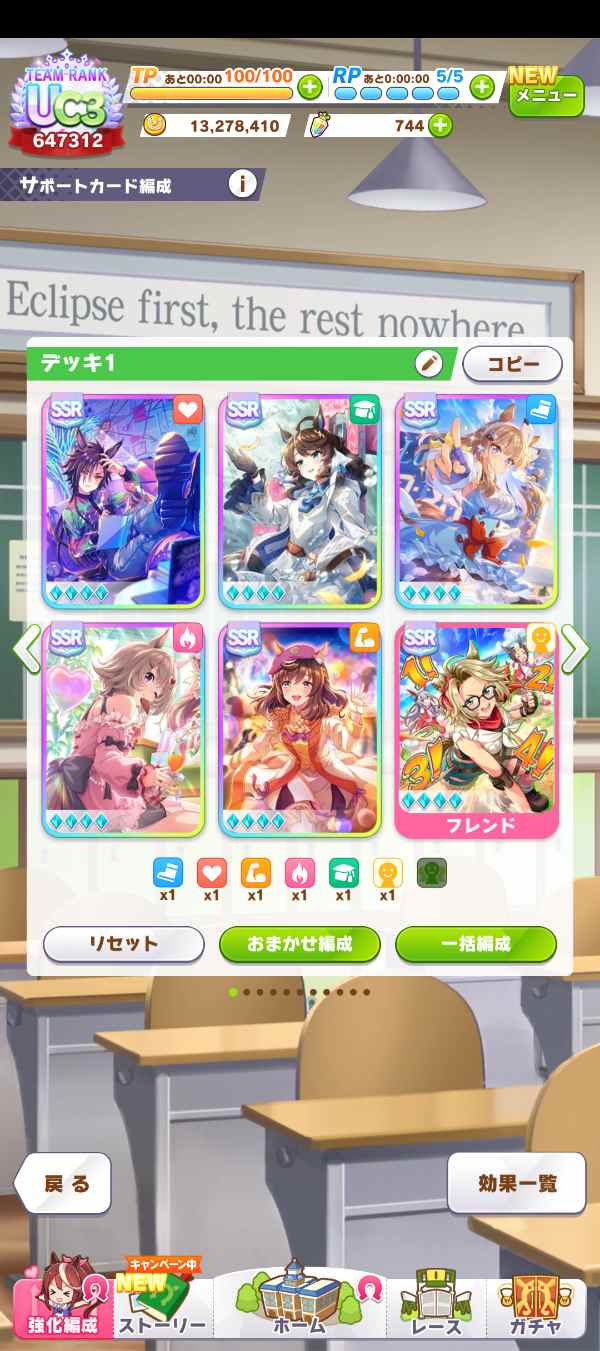Edit the デッキ1 name with pencil icon
The height and width of the screenshot is (1351, 600).
[429, 363]
